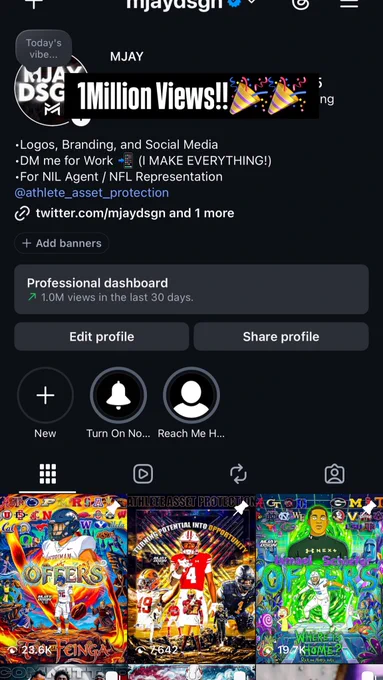
Task: Open the Reach Me H... highlight
Action: click(x=191, y=403)
